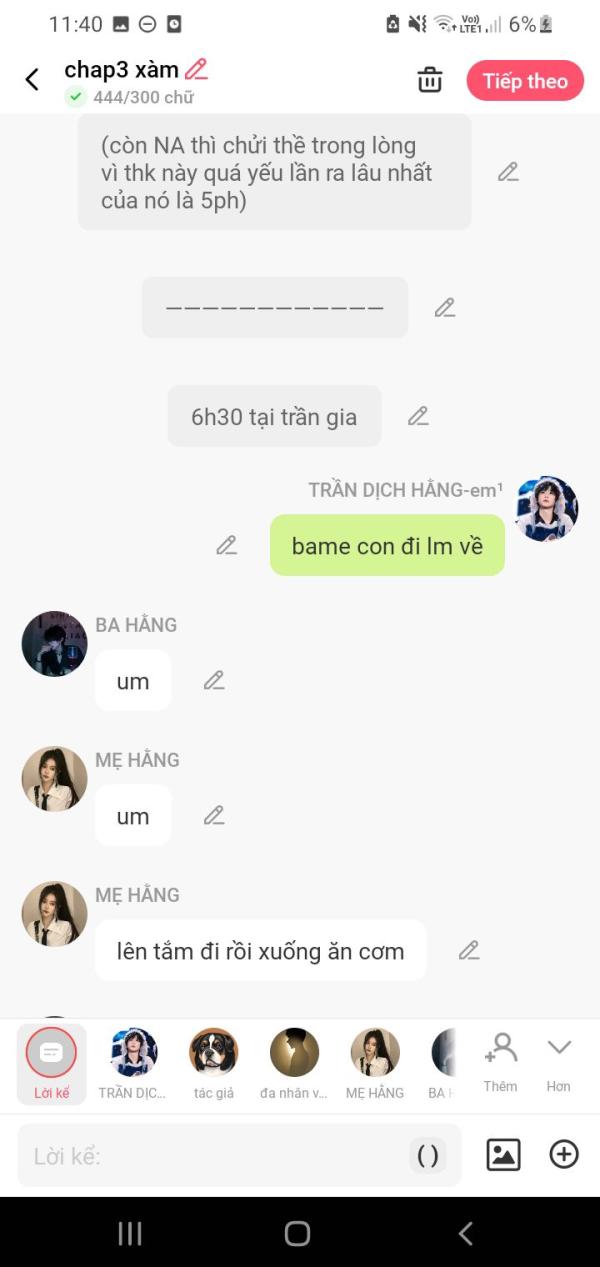This screenshot has width=600, height=1267.
Task: Choose the MẸ HẰNG character in the bar
Action: pyautogui.click(x=375, y=1064)
